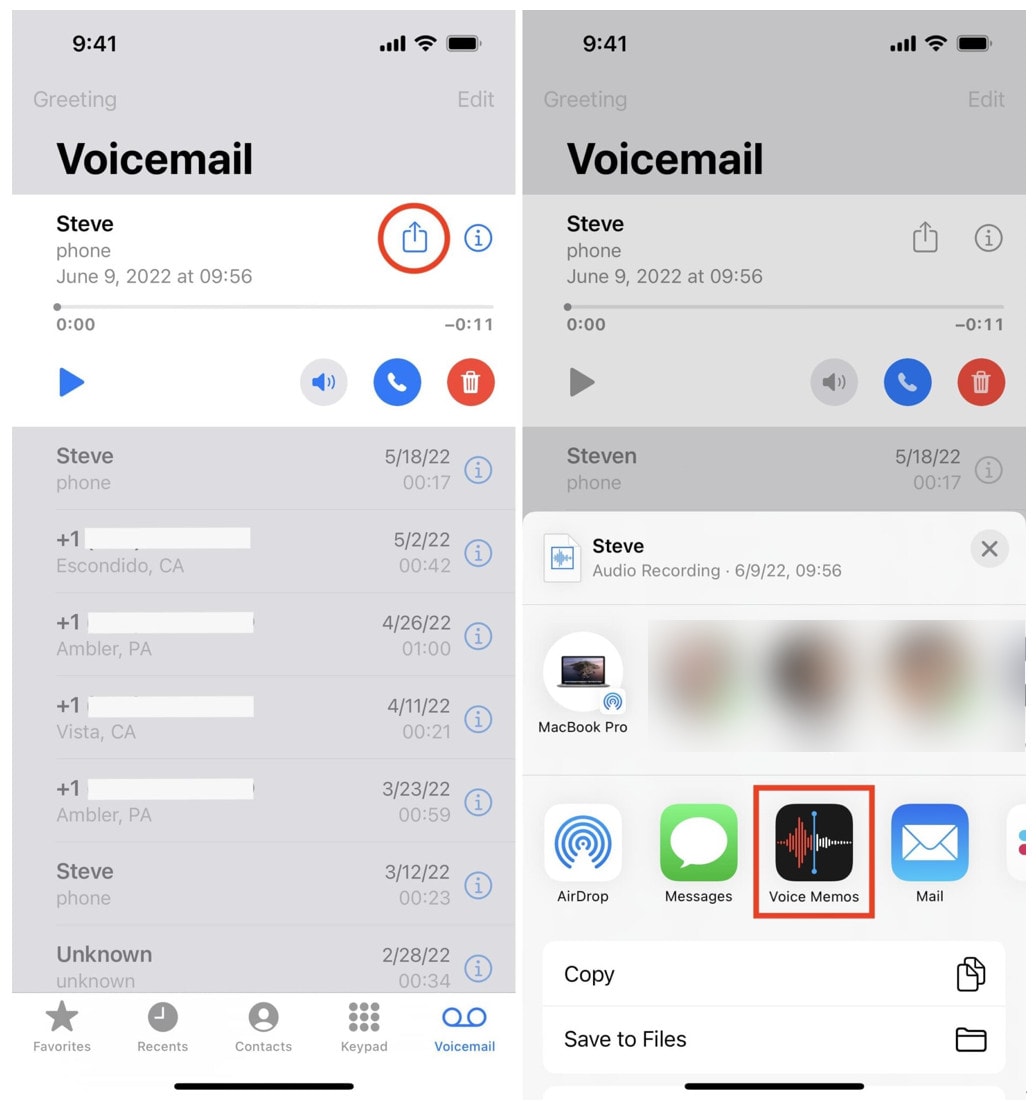Switch to the Favorites tab
Viewport: 1036px width, 1109px height.
(62, 1027)
